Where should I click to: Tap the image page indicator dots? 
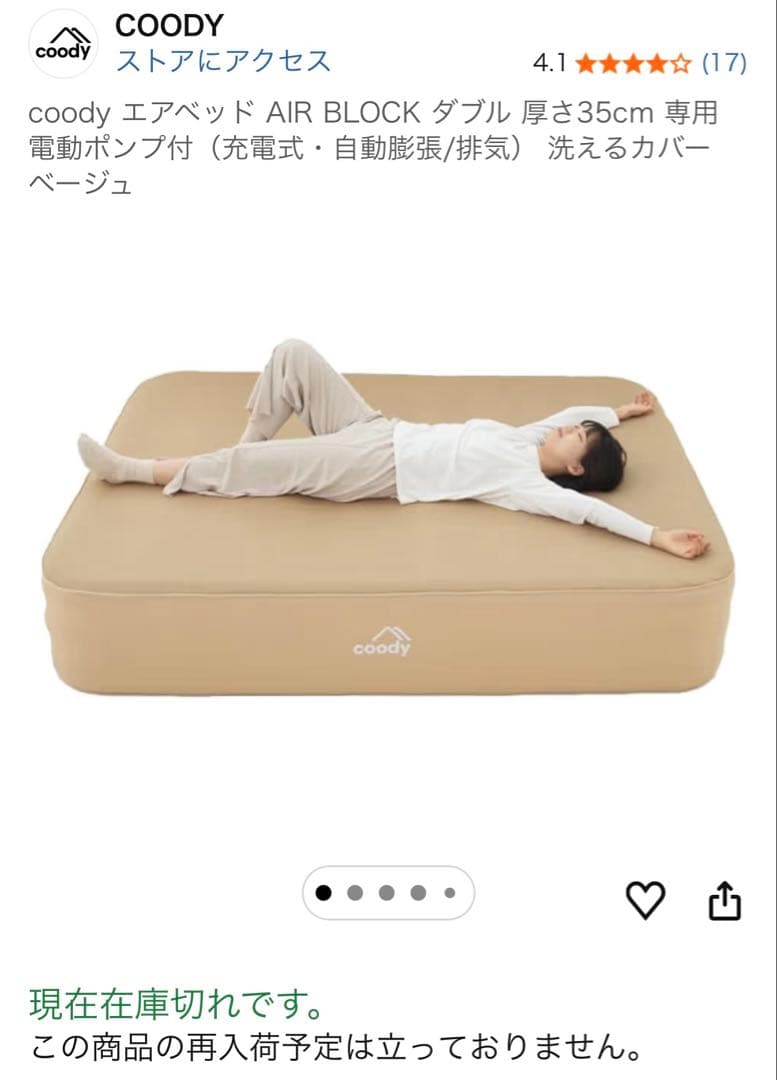[388, 893]
